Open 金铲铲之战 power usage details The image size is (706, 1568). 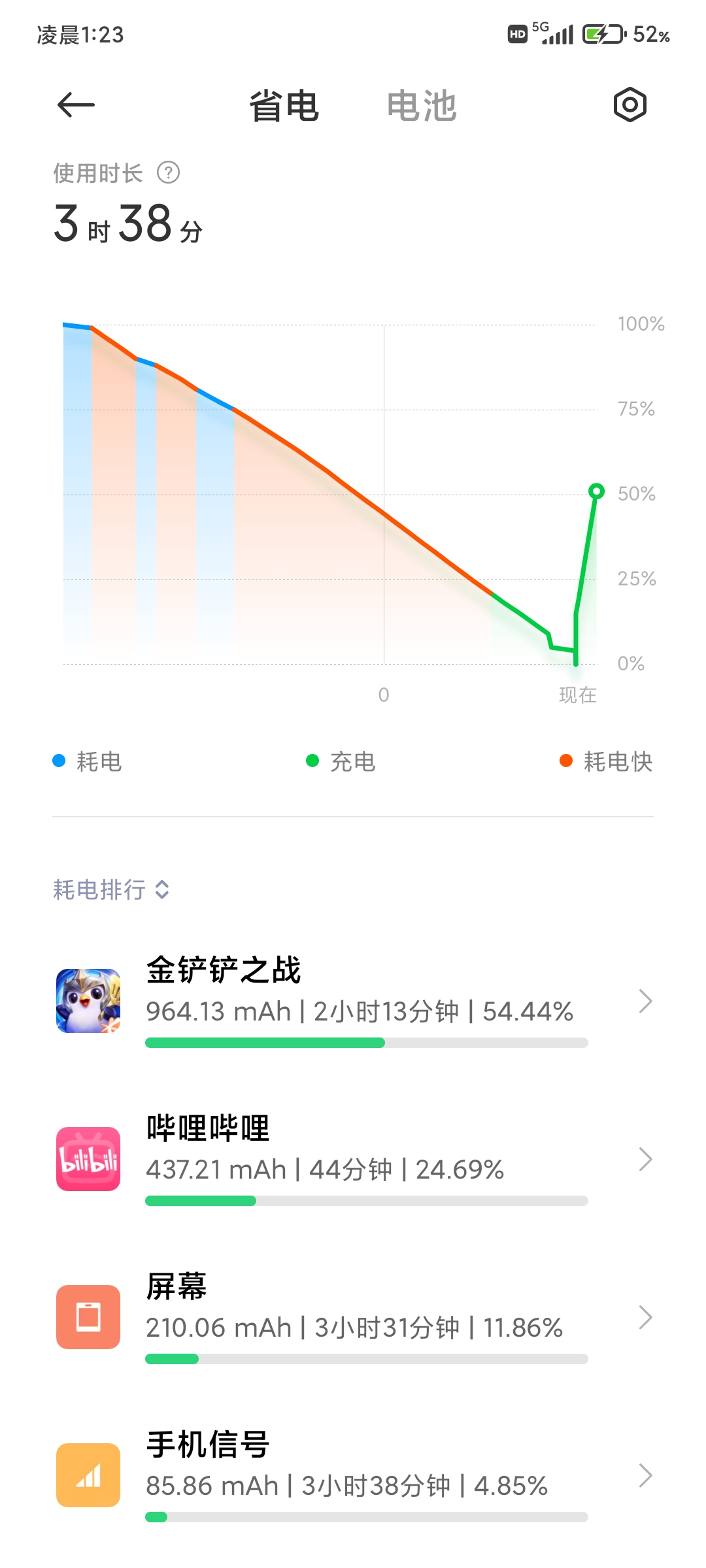[353, 1001]
